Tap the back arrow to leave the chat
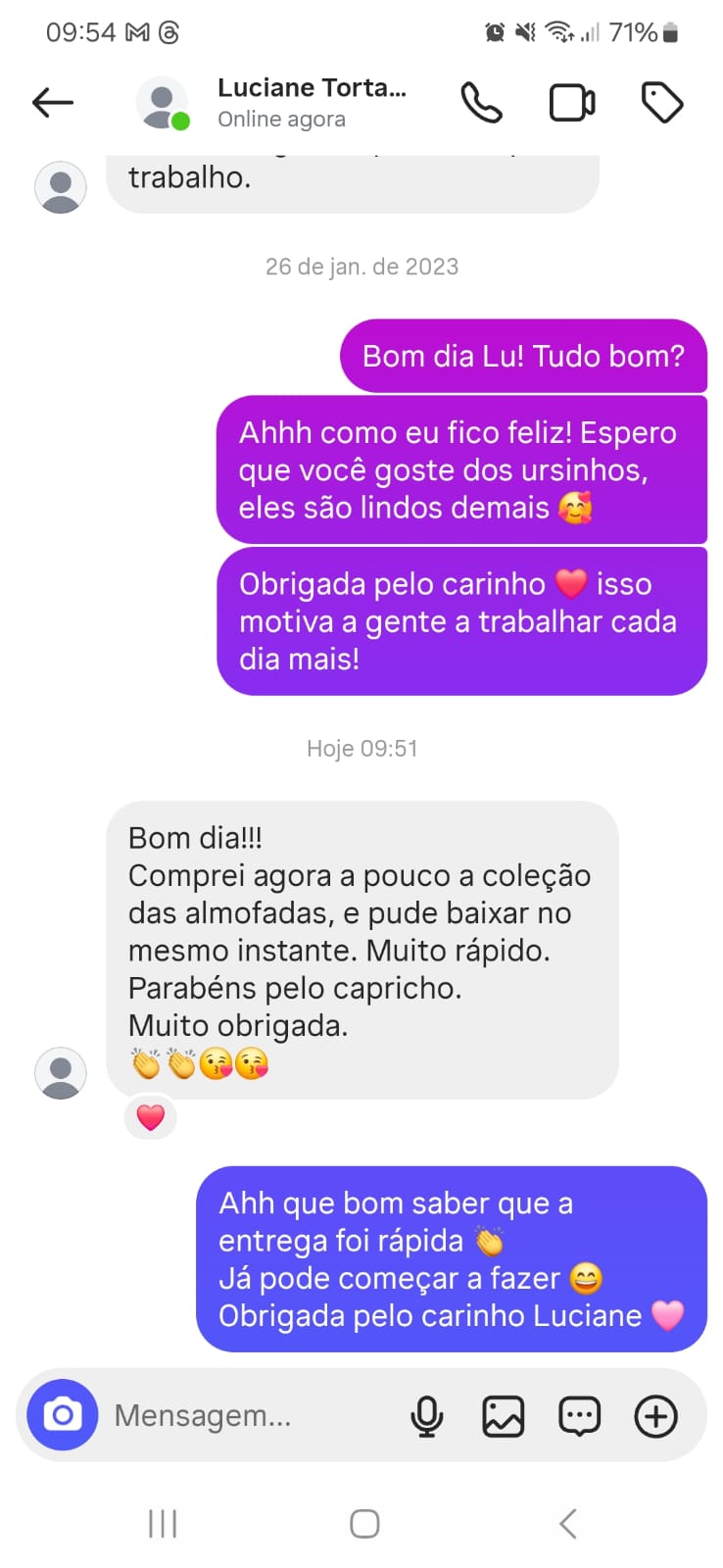Image resolution: width=723 pixels, height=1568 pixels. pyautogui.click(x=52, y=102)
